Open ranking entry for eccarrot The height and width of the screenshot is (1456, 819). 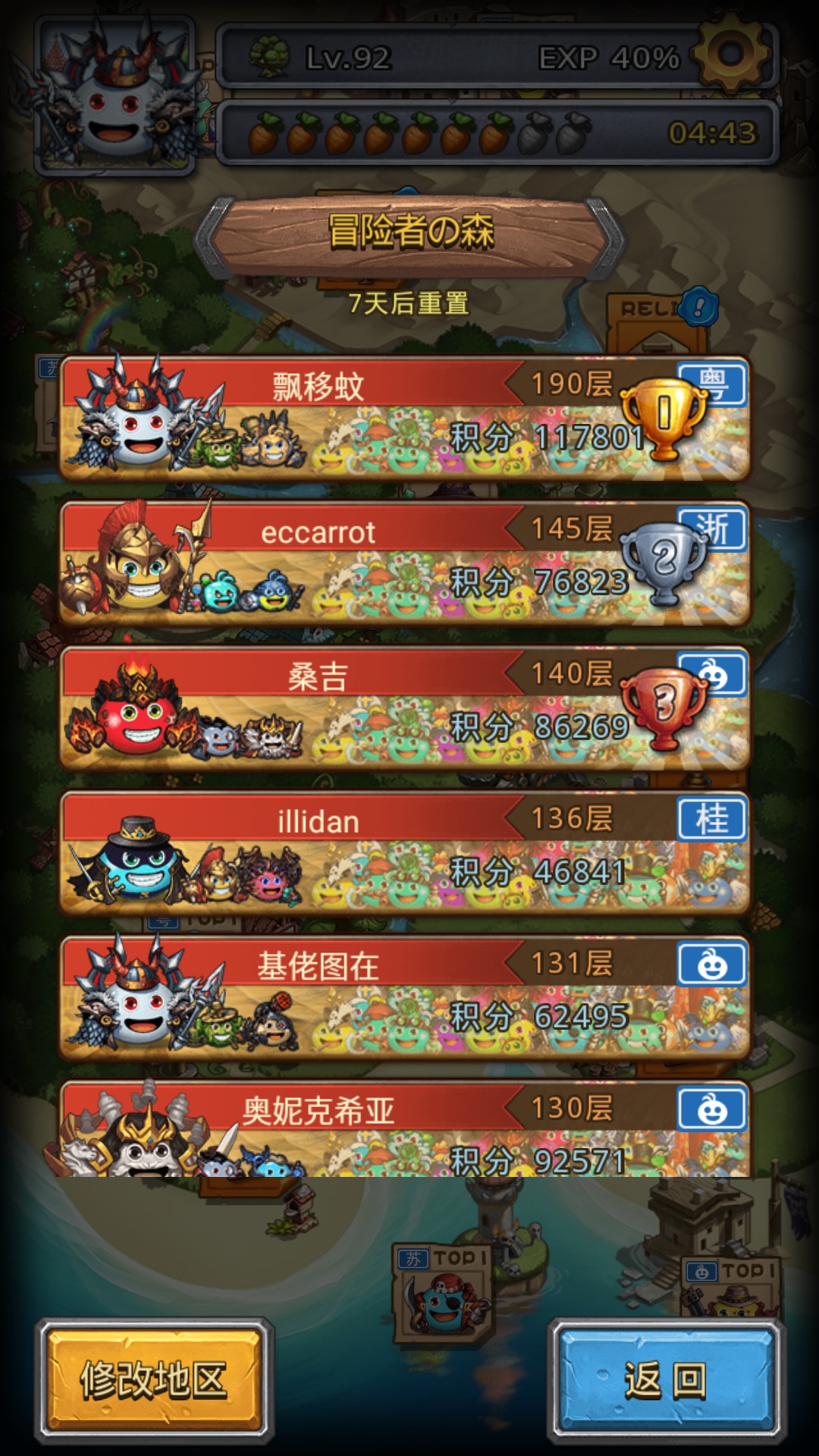(x=405, y=563)
